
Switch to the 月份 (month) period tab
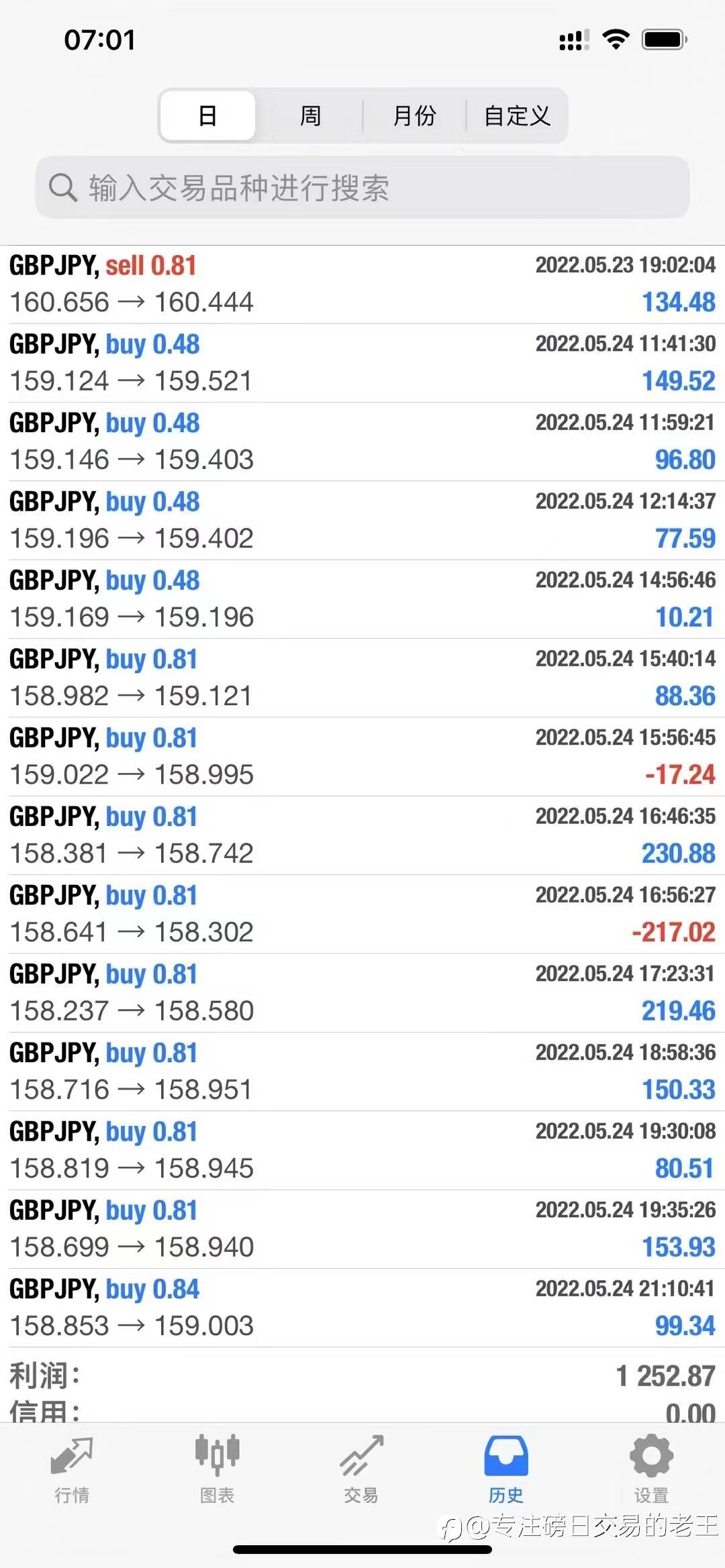click(414, 115)
